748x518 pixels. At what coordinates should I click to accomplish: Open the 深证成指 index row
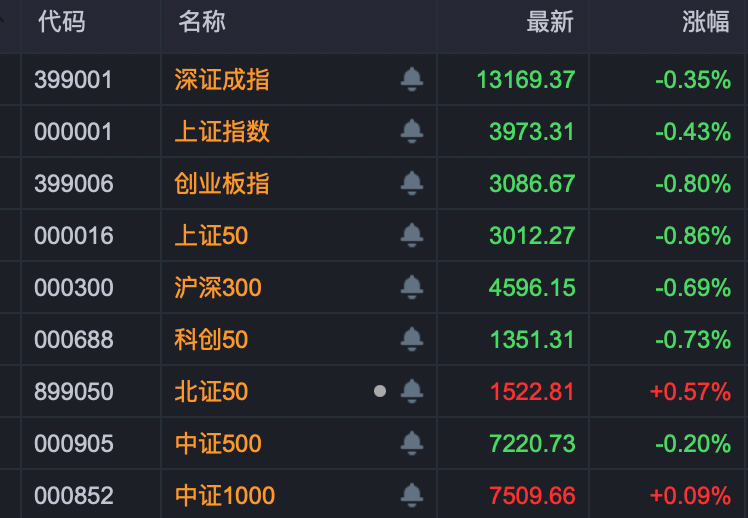[222, 80]
